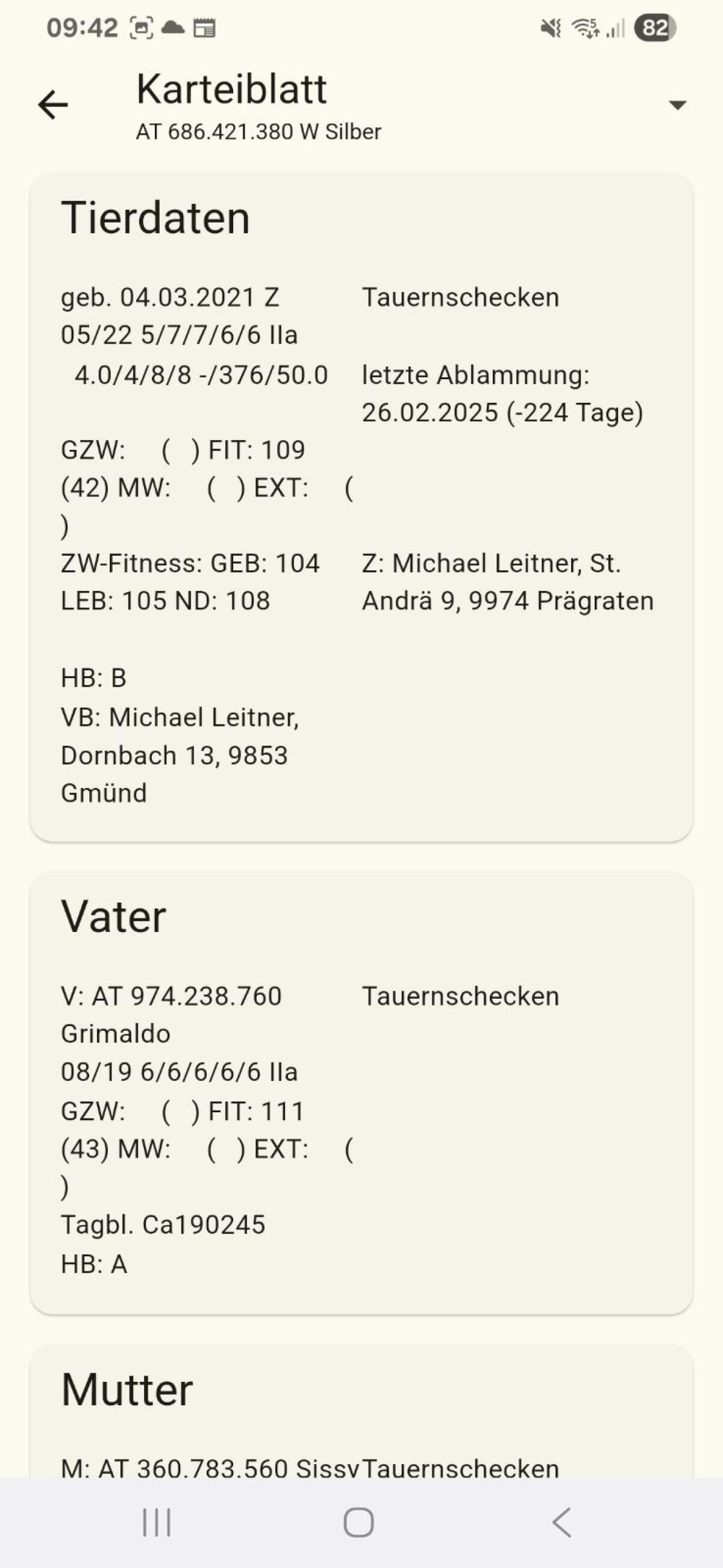Tap the system home button

[x=358, y=1522]
